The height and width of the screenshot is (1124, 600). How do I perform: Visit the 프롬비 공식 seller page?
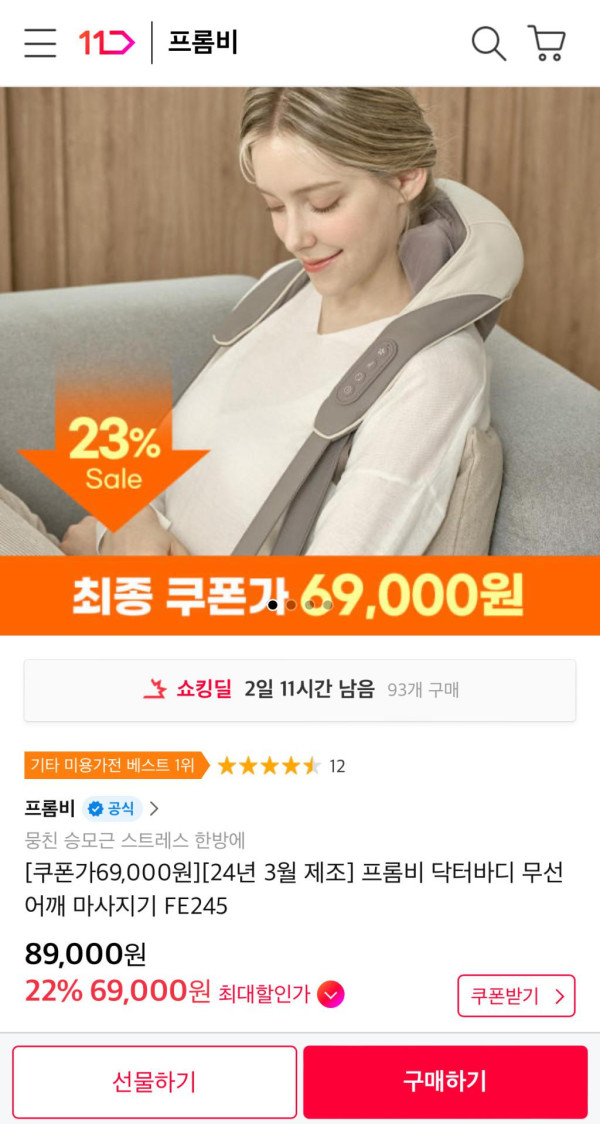tap(92, 808)
